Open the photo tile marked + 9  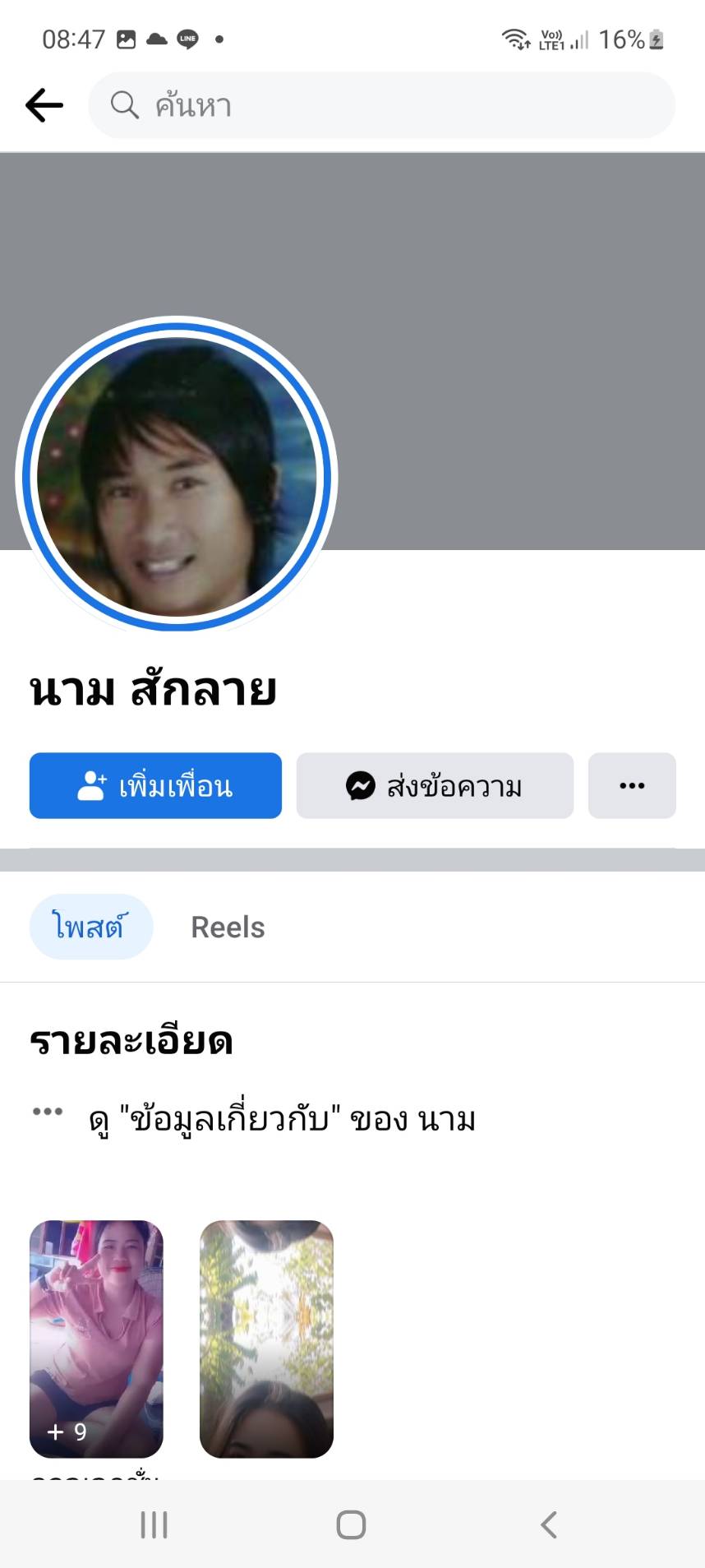coord(96,1339)
